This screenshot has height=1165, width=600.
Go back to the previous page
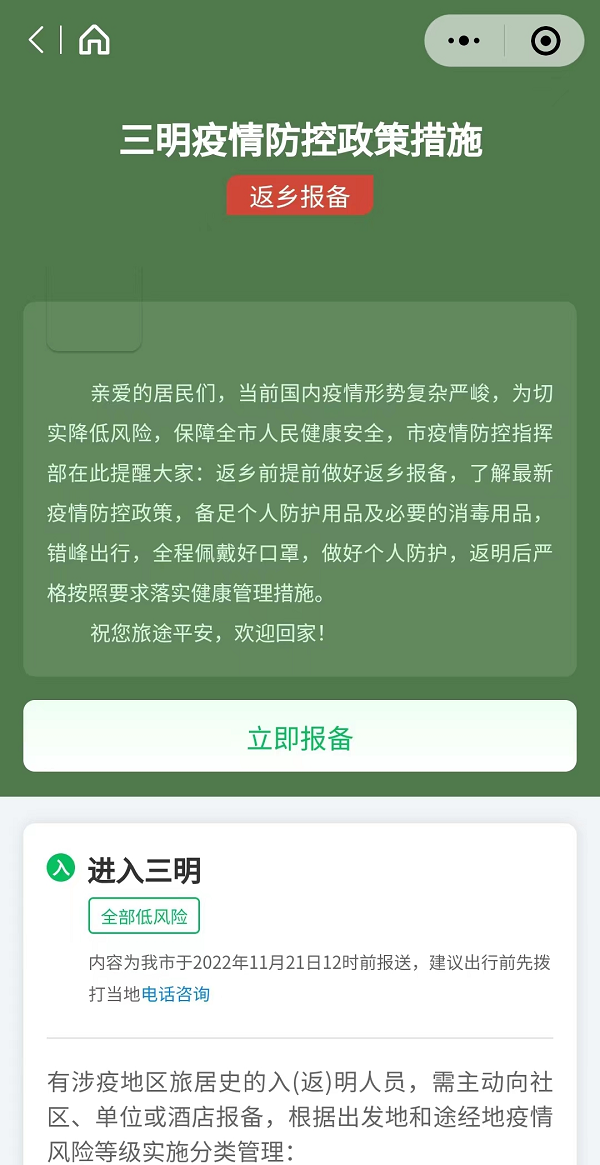click(x=36, y=40)
